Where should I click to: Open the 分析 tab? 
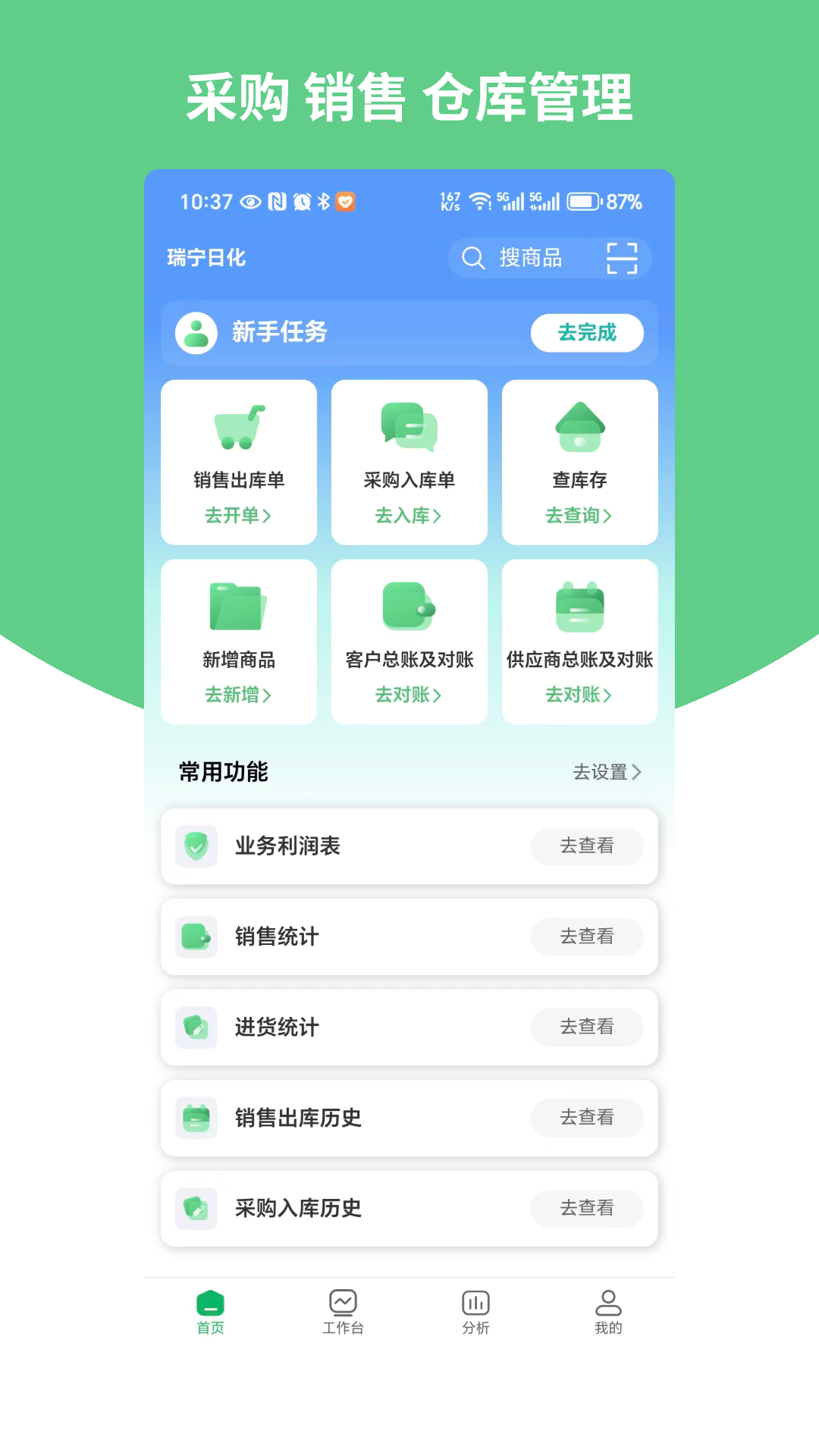point(475,1312)
